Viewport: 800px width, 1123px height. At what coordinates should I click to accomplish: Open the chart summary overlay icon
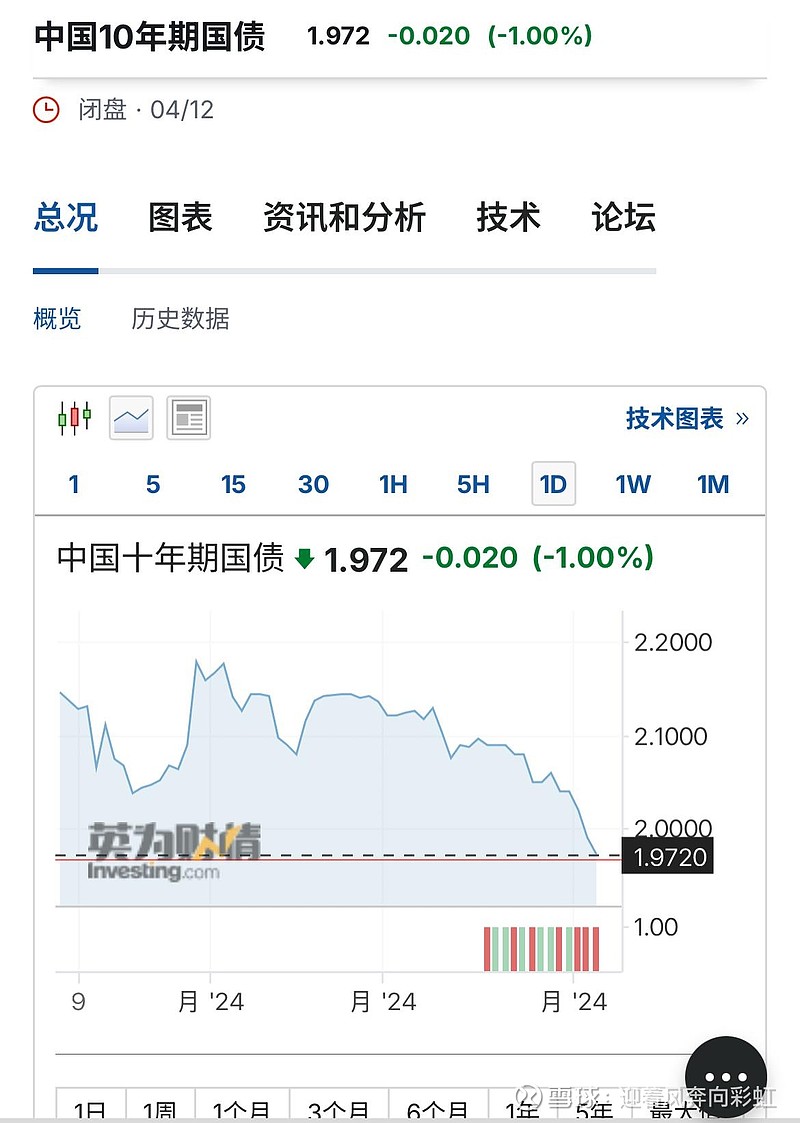(x=189, y=417)
